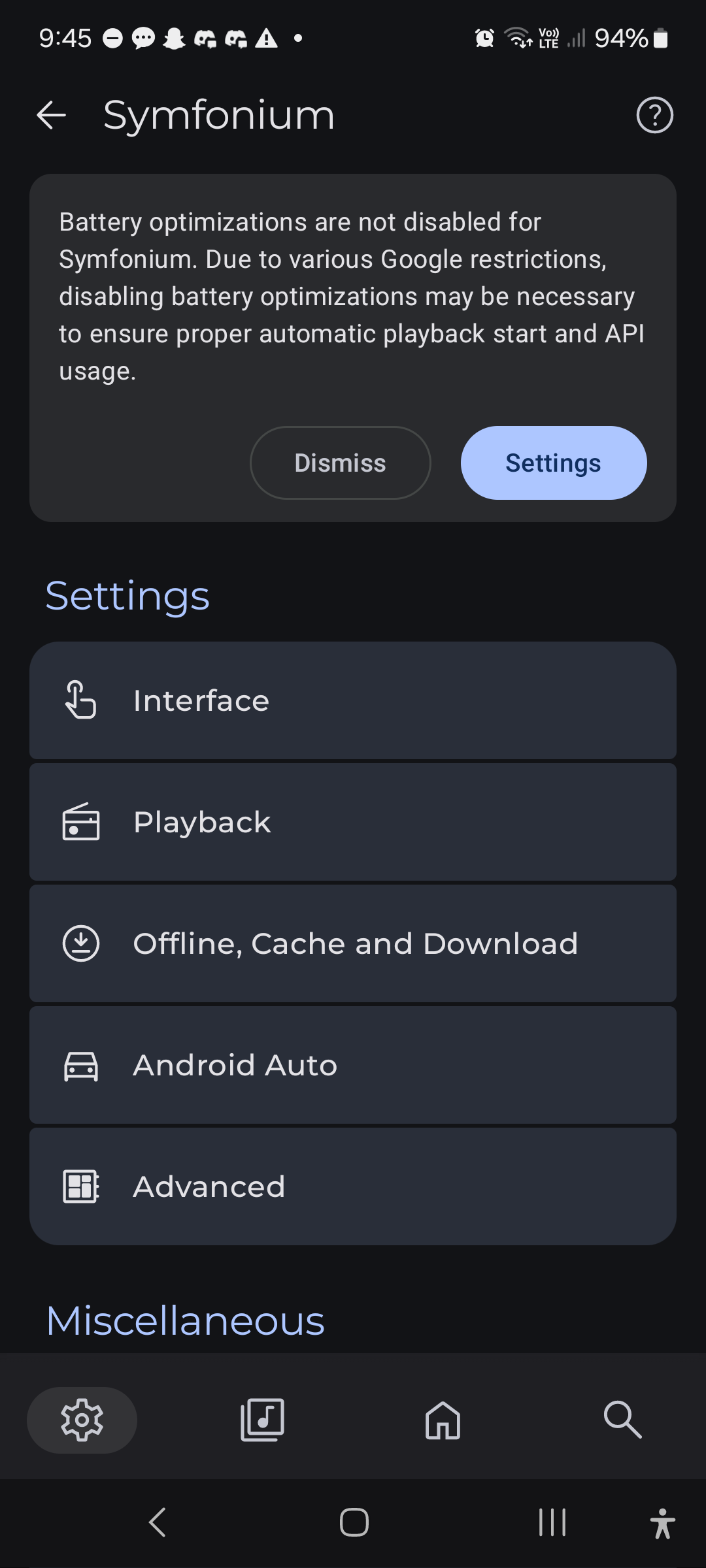Viewport: 706px width, 1568px height.
Task: Open the help question mark icon
Action: [654, 116]
